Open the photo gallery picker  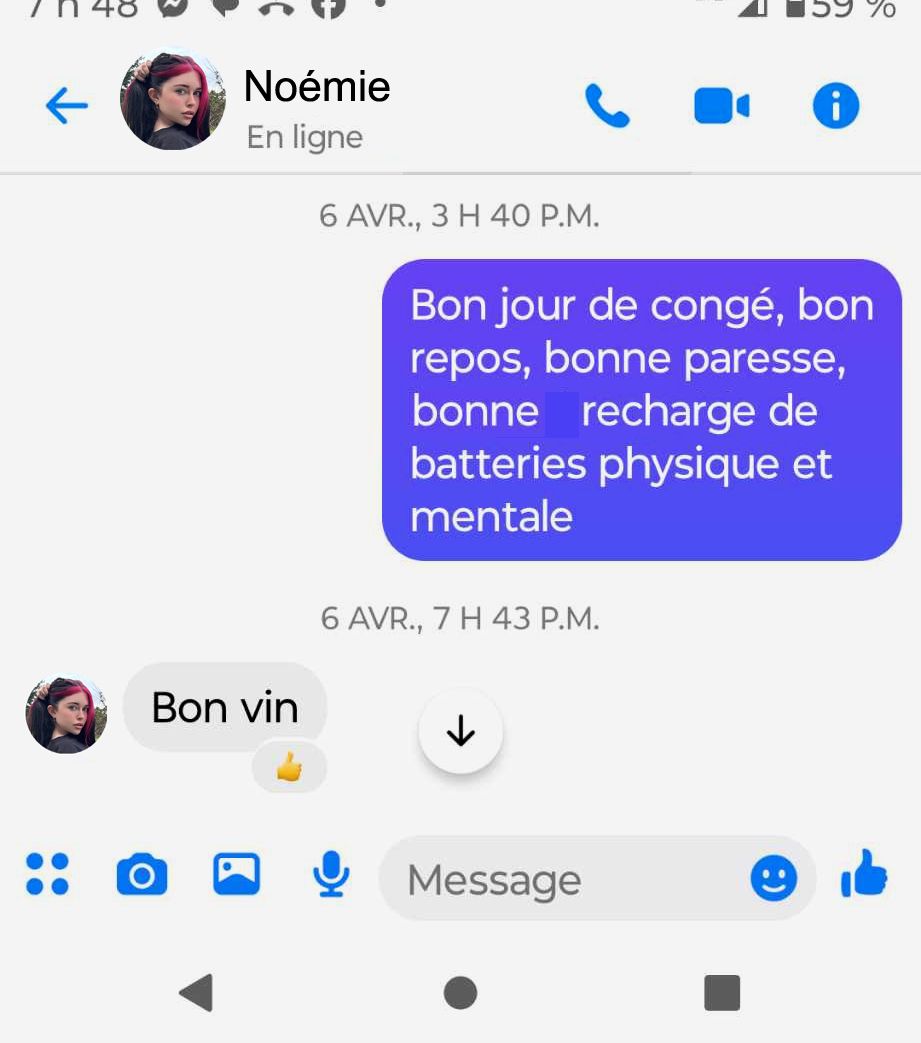[x=237, y=873]
